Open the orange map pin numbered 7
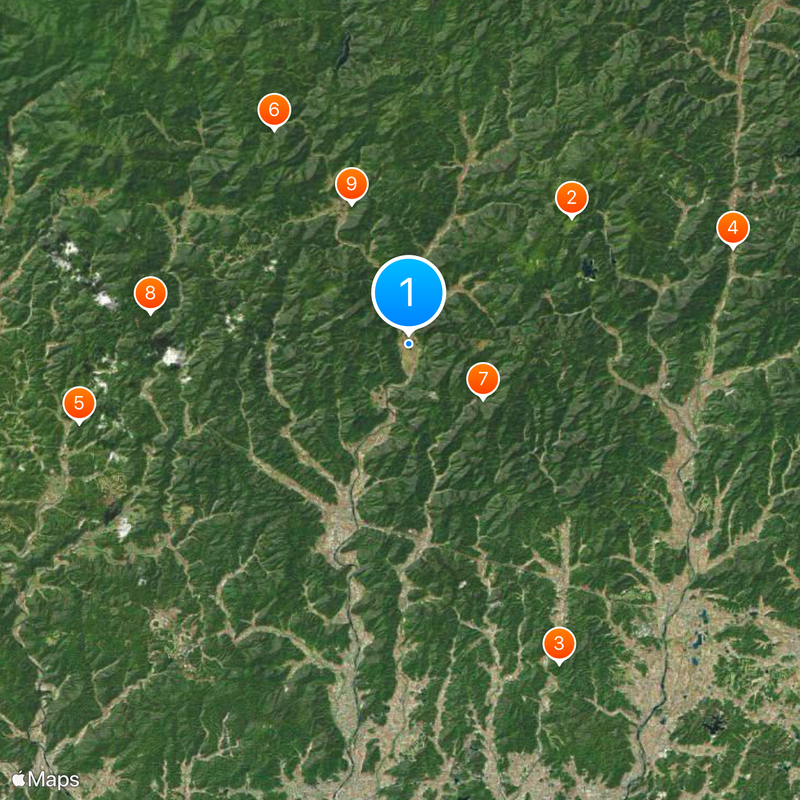The width and height of the screenshot is (800, 800). click(x=483, y=379)
